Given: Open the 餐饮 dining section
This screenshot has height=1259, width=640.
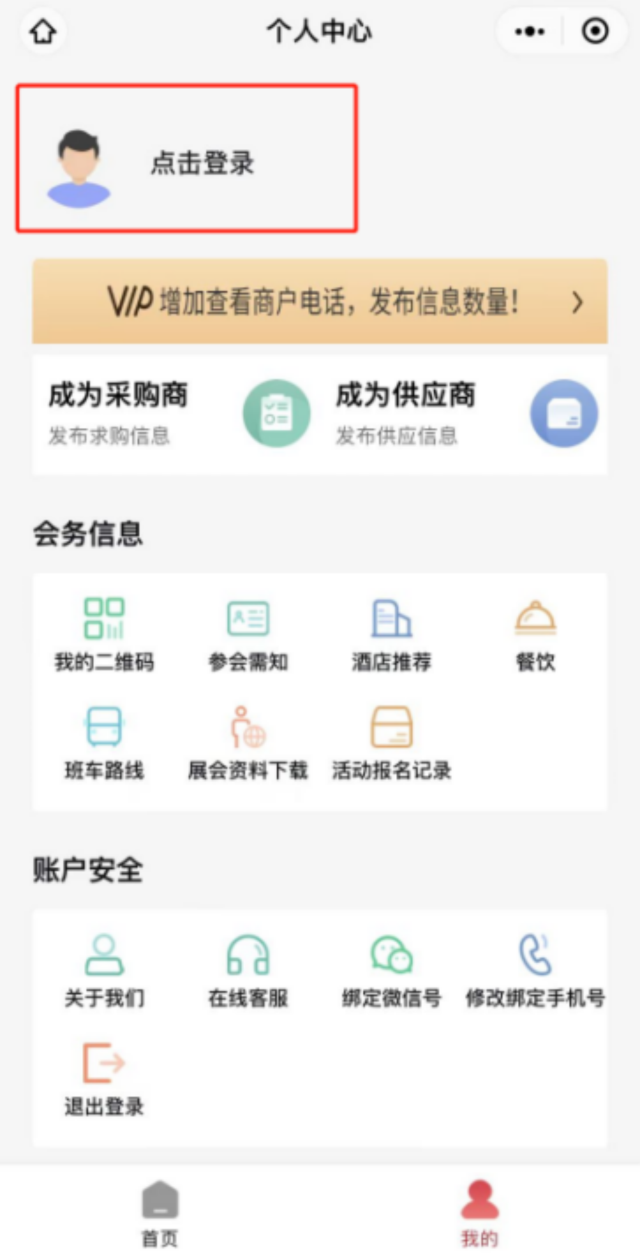Looking at the screenshot, I should pos(535,634).
